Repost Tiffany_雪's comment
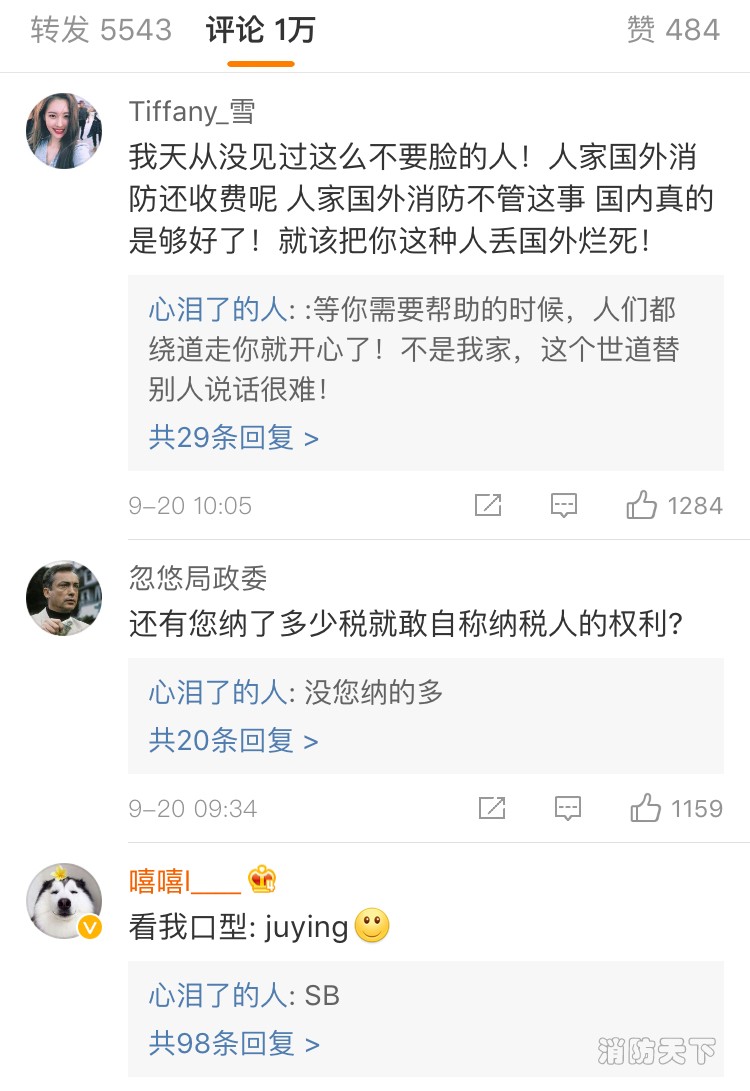Viewport: 750px width, 1091px height. coord(488,505)
